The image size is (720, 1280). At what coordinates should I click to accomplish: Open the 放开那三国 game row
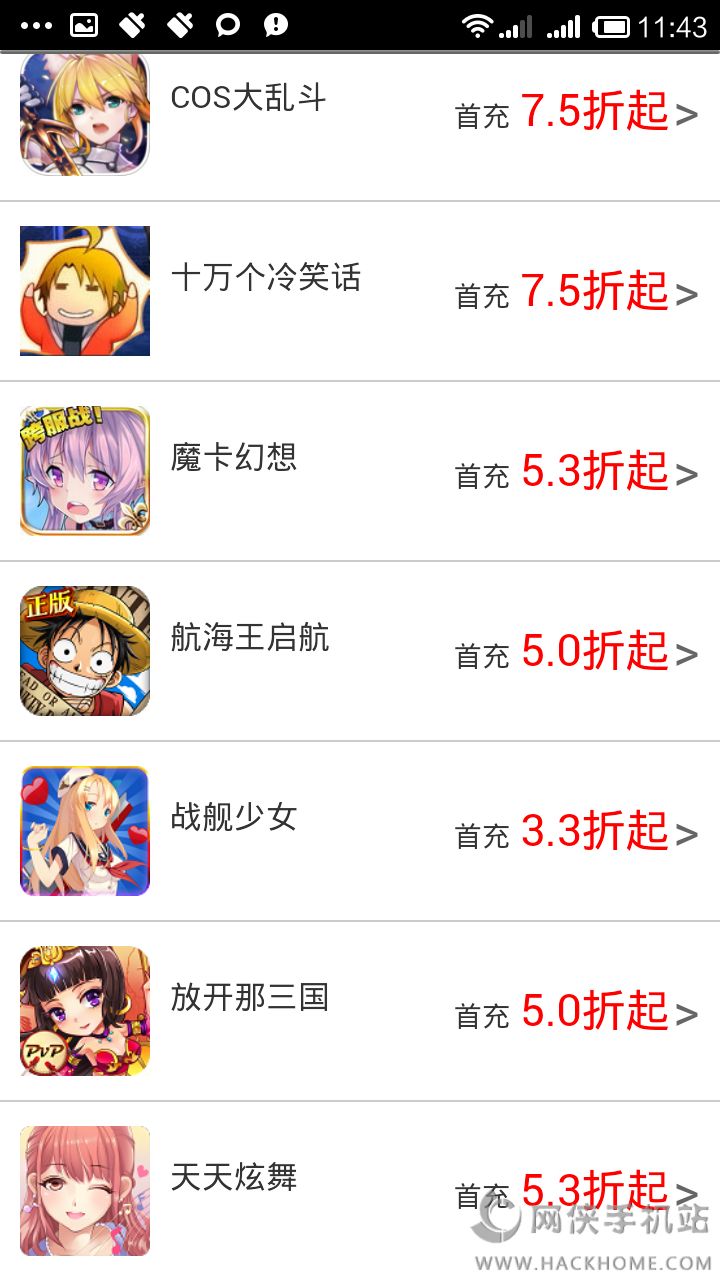360,1011
